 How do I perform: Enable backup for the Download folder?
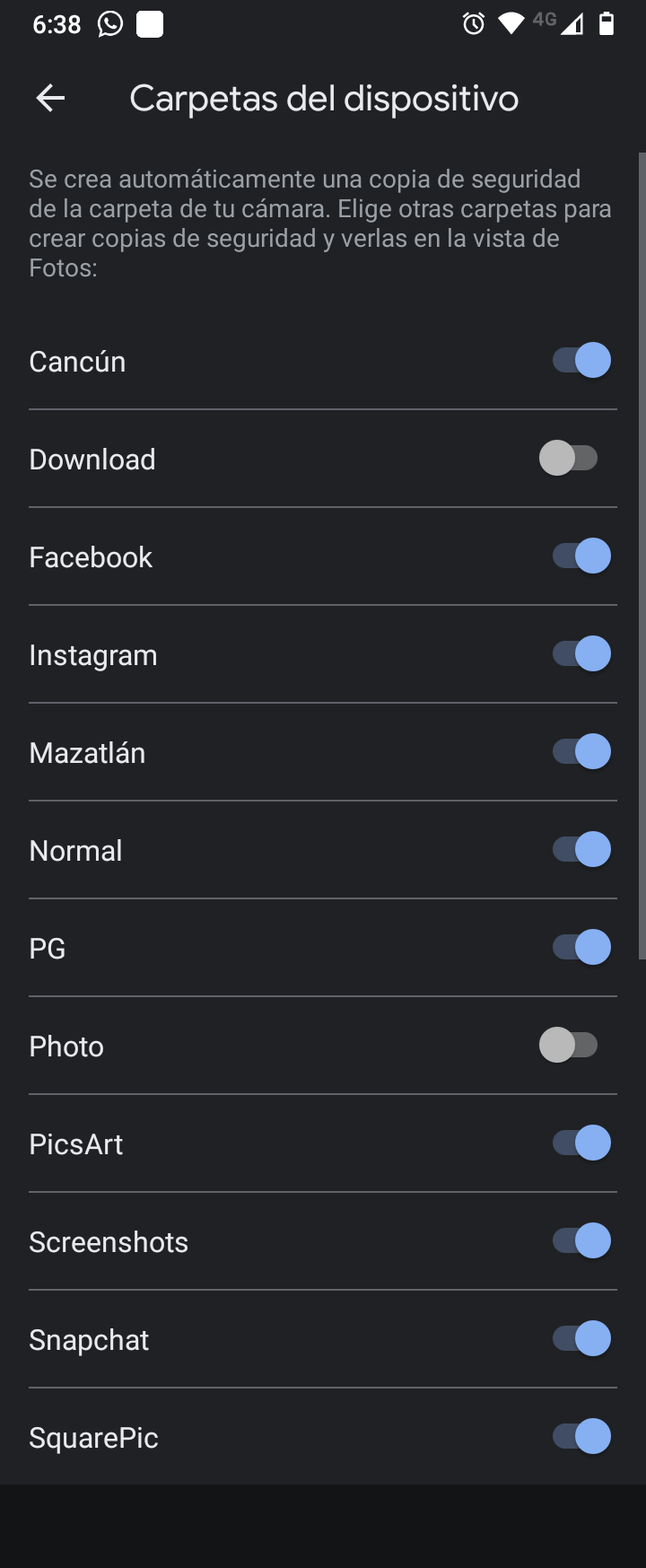[x=571, y=458]
